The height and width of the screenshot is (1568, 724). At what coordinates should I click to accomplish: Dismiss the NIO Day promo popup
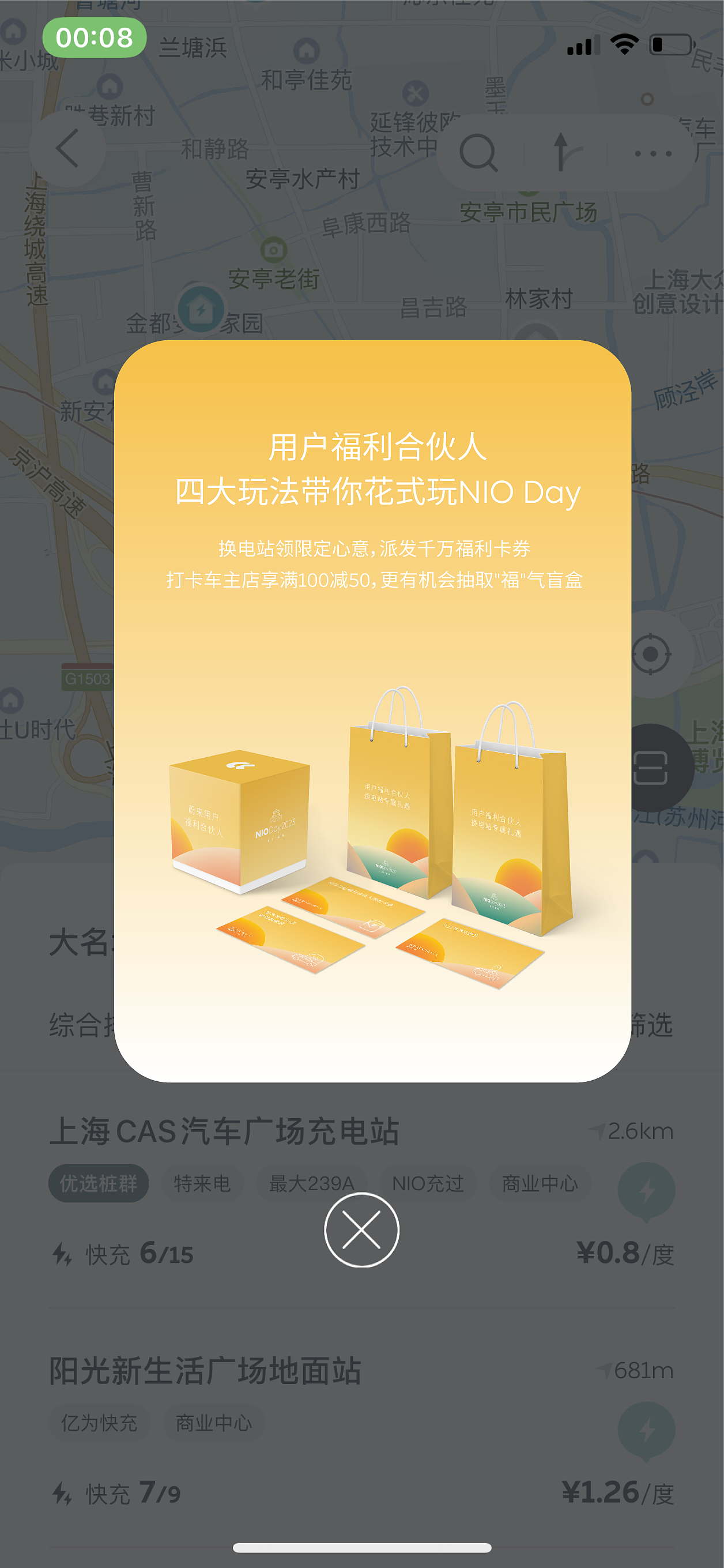tap(361, 1230)
